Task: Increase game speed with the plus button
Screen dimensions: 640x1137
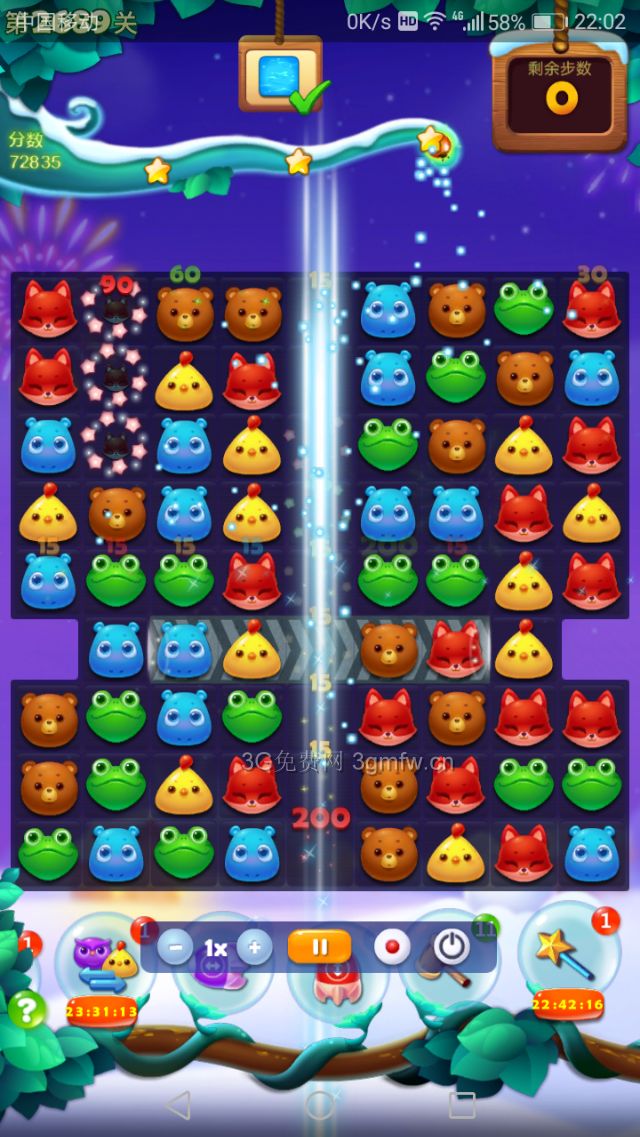Action: [254, 946]
